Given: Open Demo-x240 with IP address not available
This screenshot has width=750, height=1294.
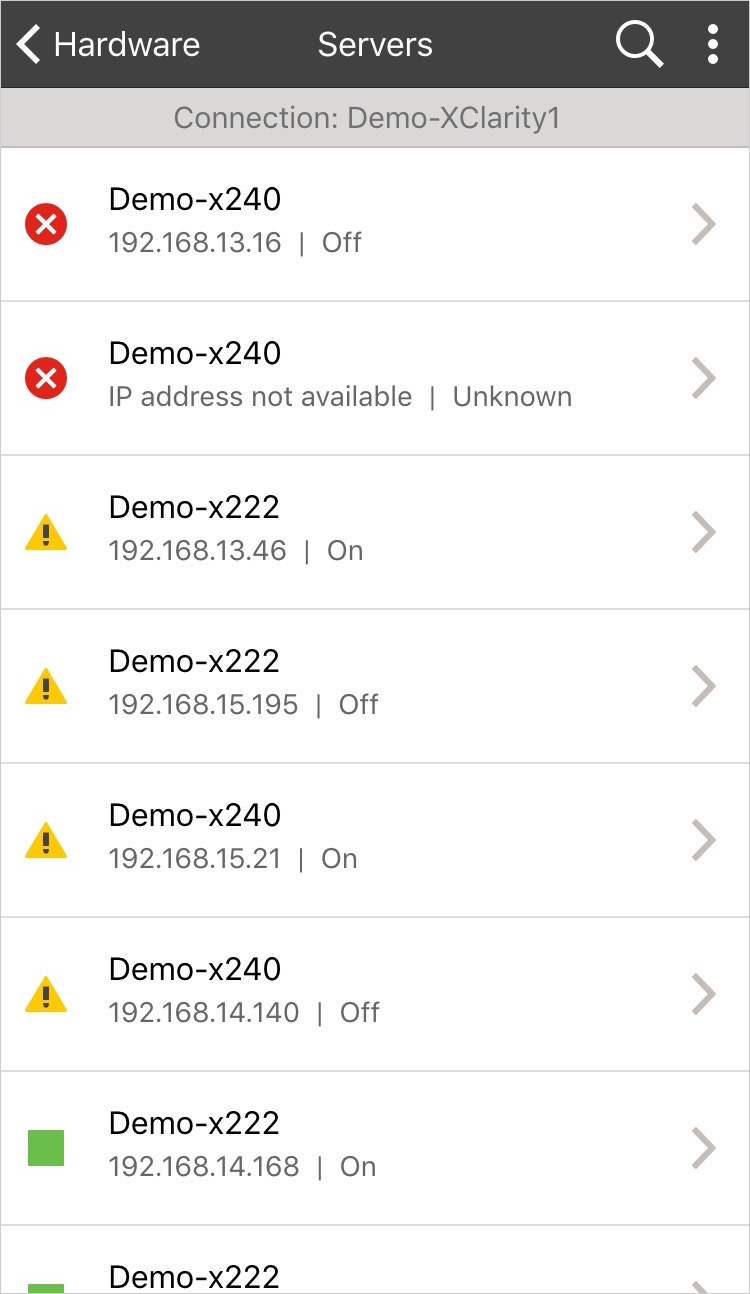Looking at the screenshot, I should click(374, 378).
